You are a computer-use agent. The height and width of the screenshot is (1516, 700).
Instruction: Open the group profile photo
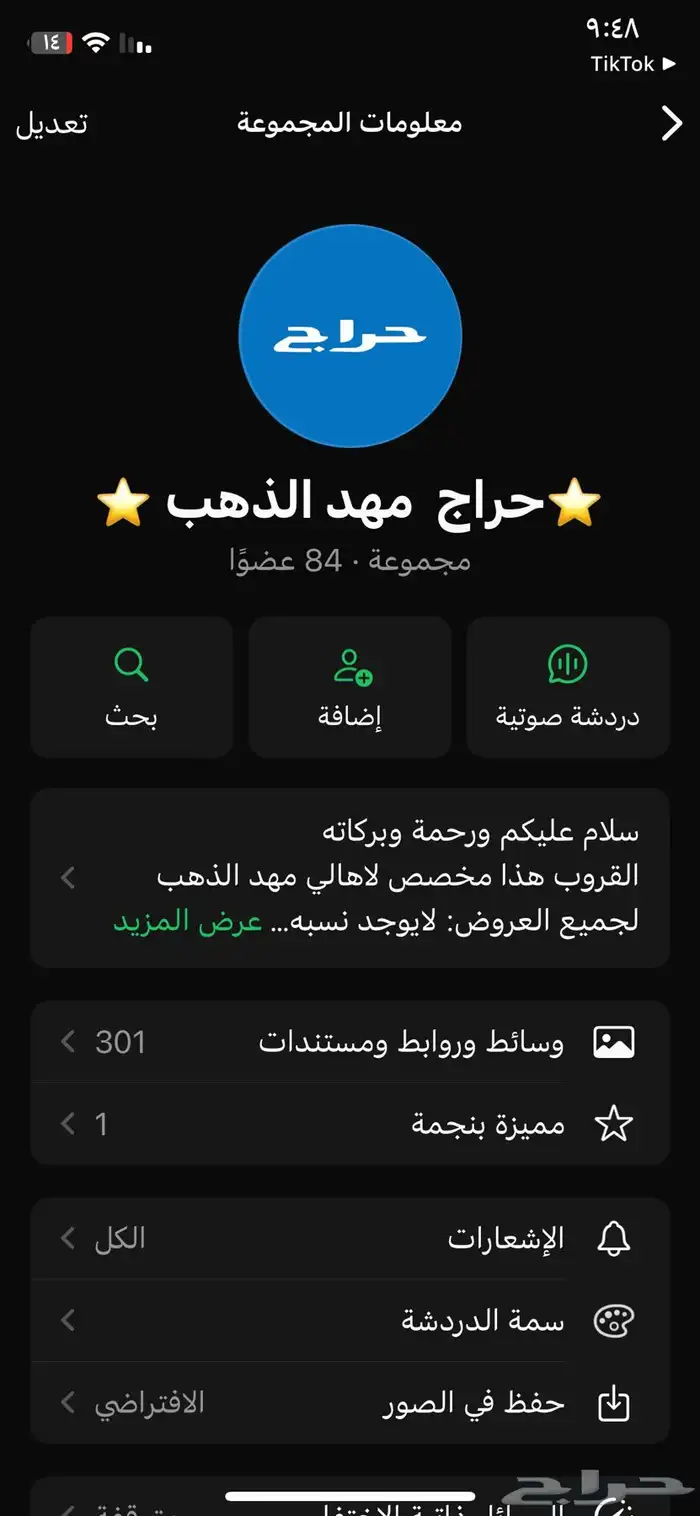[x=350, y=336]
